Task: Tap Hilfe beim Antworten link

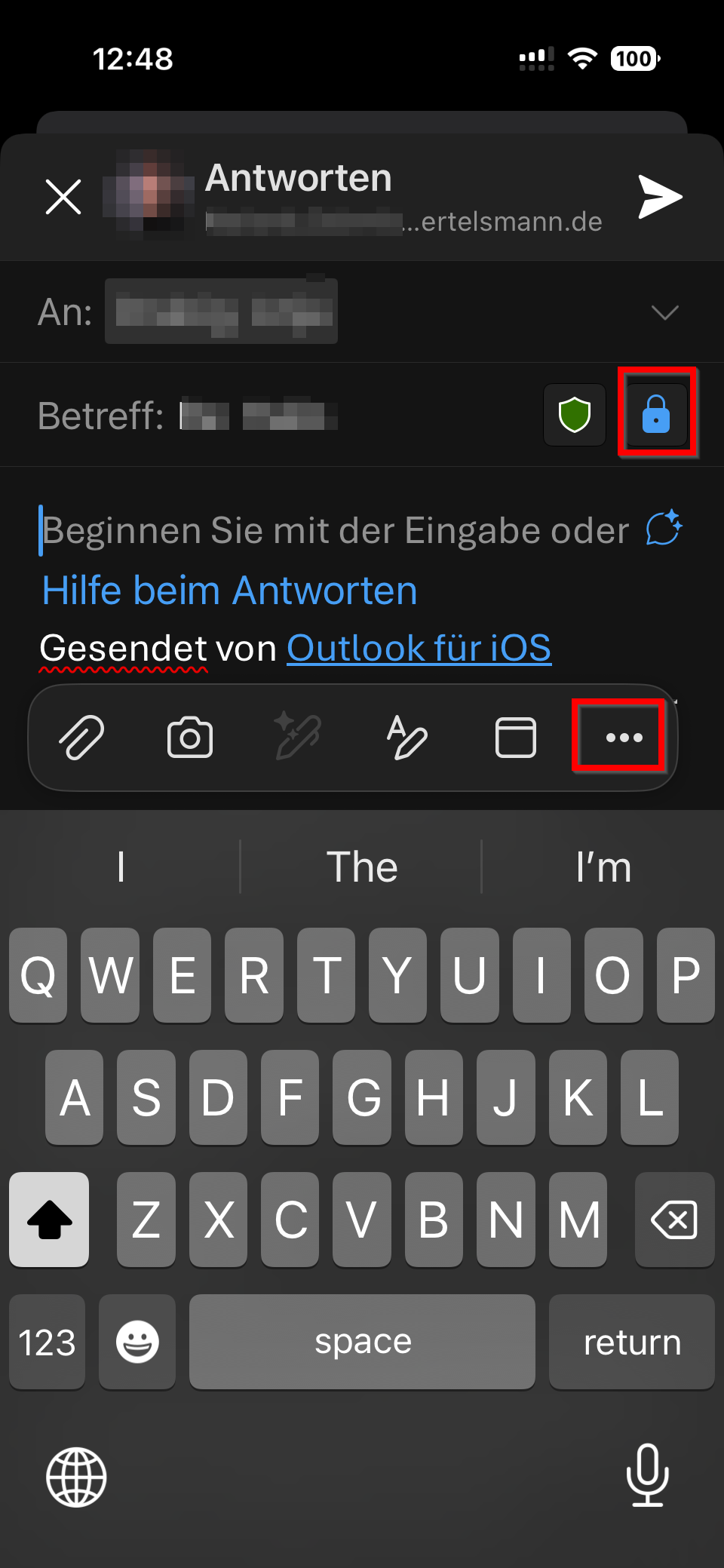Action: [230, 590]
